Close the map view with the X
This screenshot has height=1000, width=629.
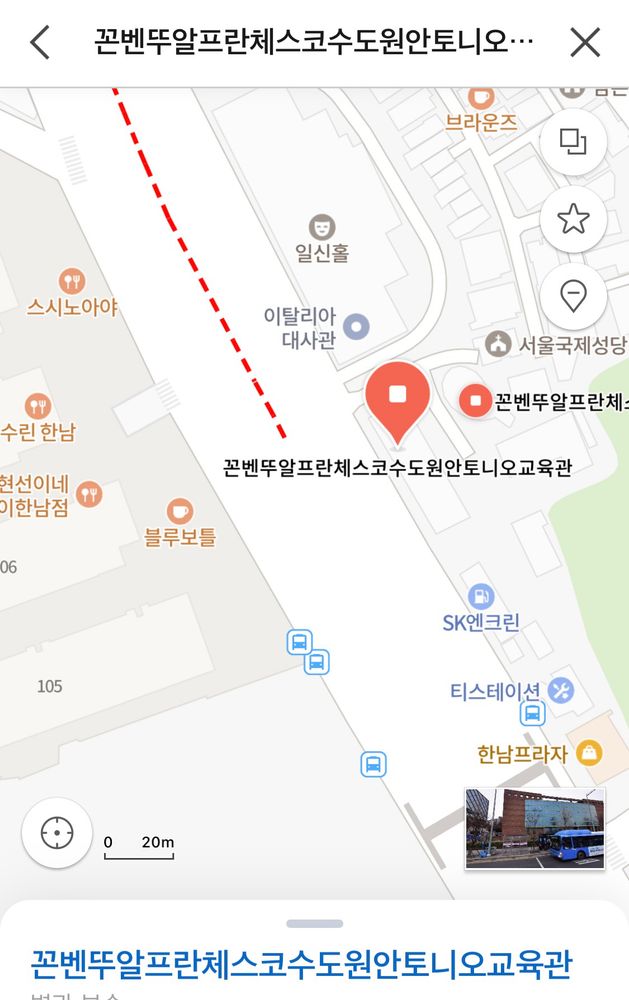pos(585,43)
